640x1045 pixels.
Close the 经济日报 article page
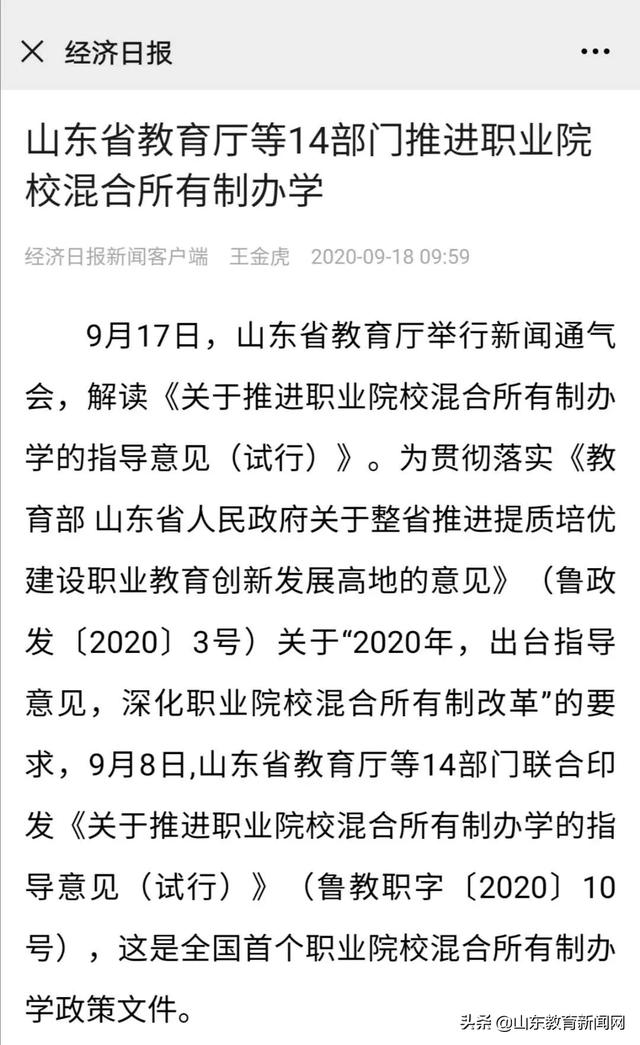click(x=32, y=51)
